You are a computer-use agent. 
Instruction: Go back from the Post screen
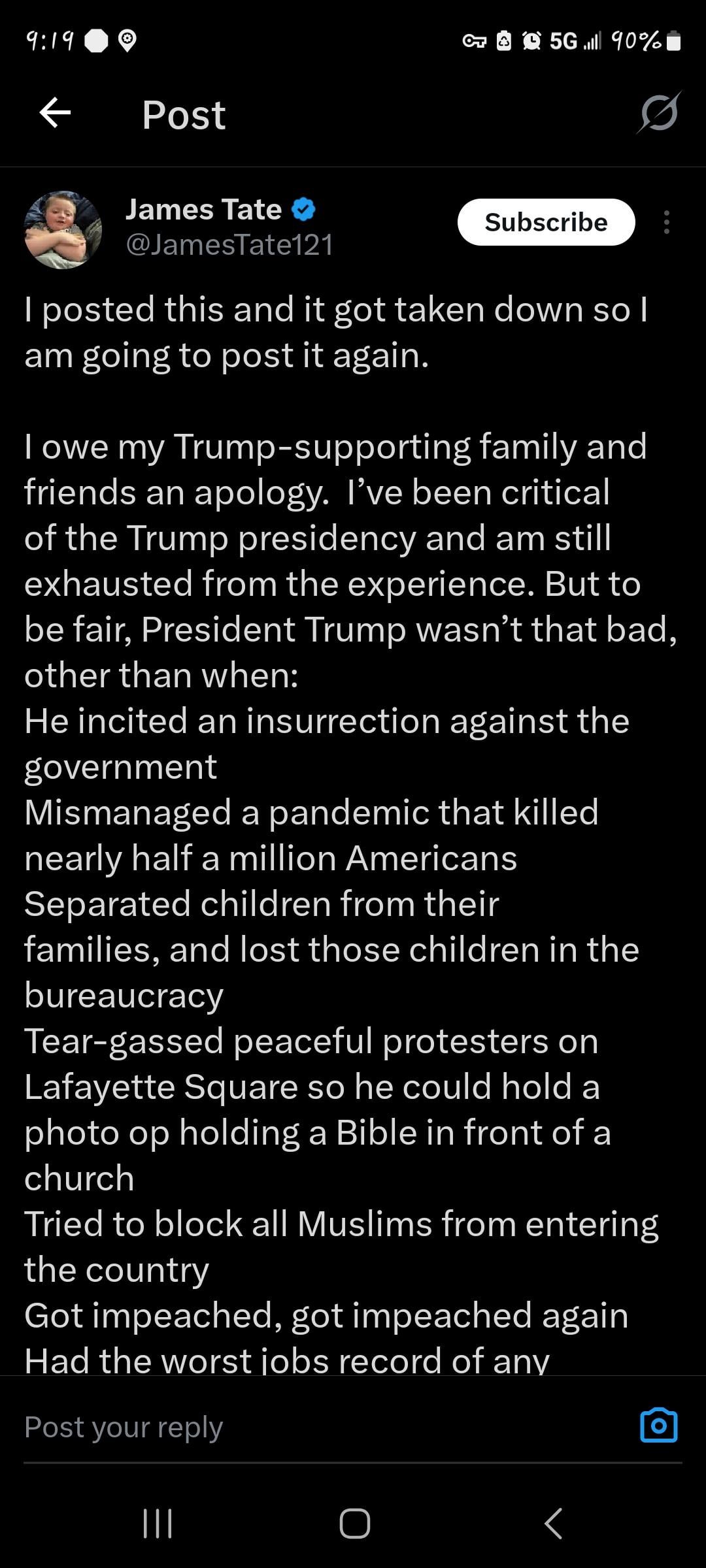point(56,113)
